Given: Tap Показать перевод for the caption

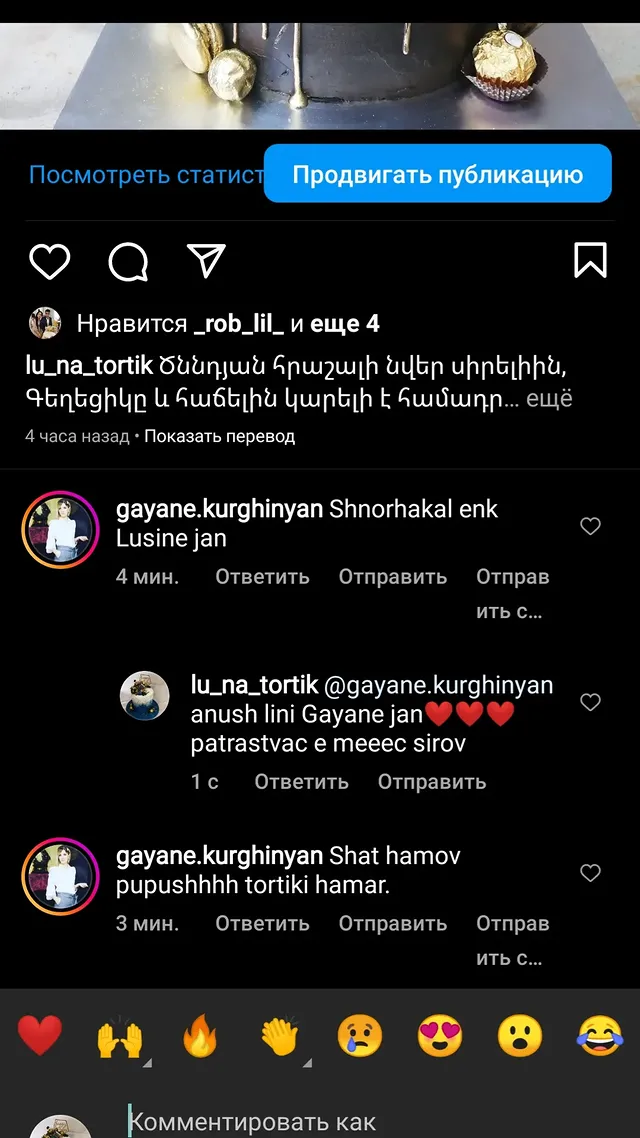Looking at the screenshot, I should pyautogui.click(x=219, y=436).
